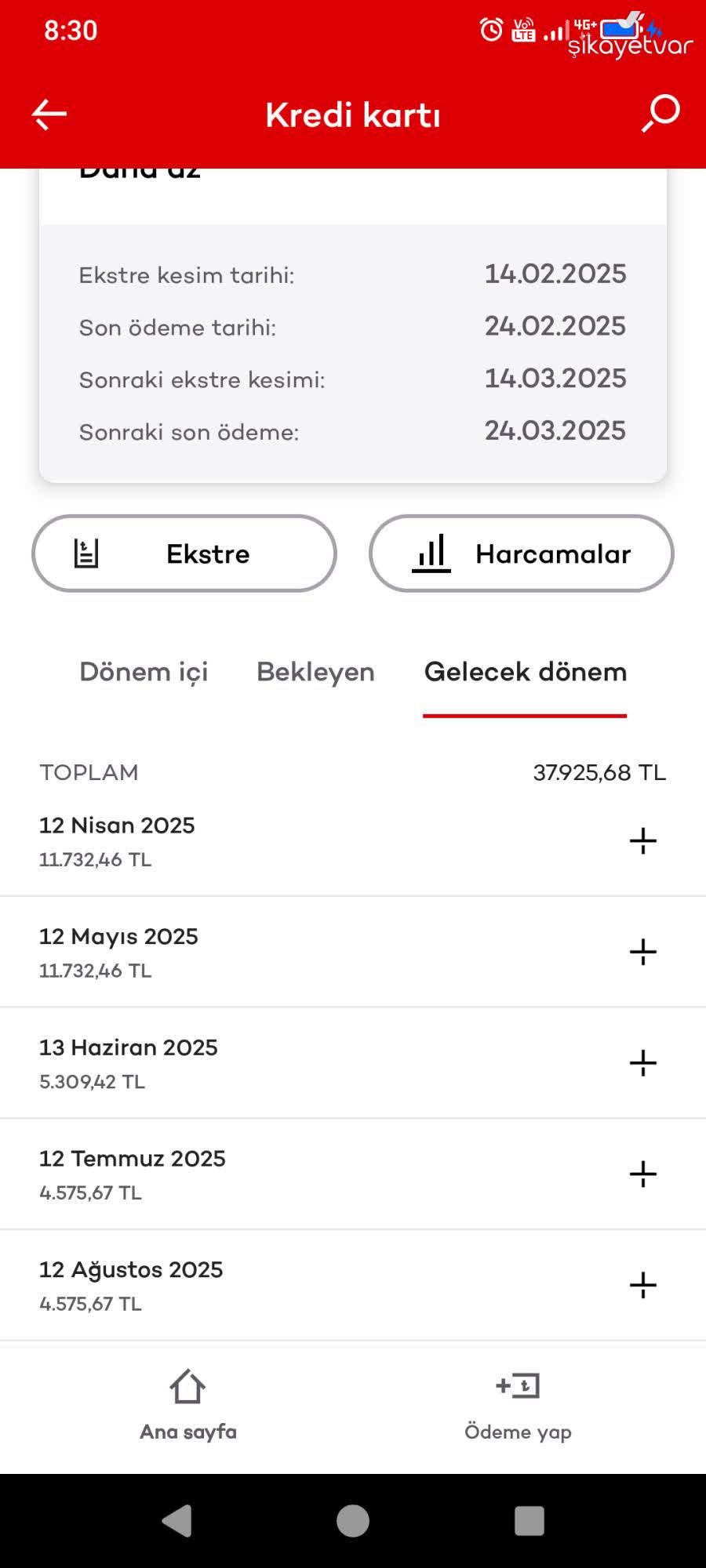Screen dimensions: 706x1568
Task: Select the Gelecek dönem tab
Action: [x=524, y=672]
